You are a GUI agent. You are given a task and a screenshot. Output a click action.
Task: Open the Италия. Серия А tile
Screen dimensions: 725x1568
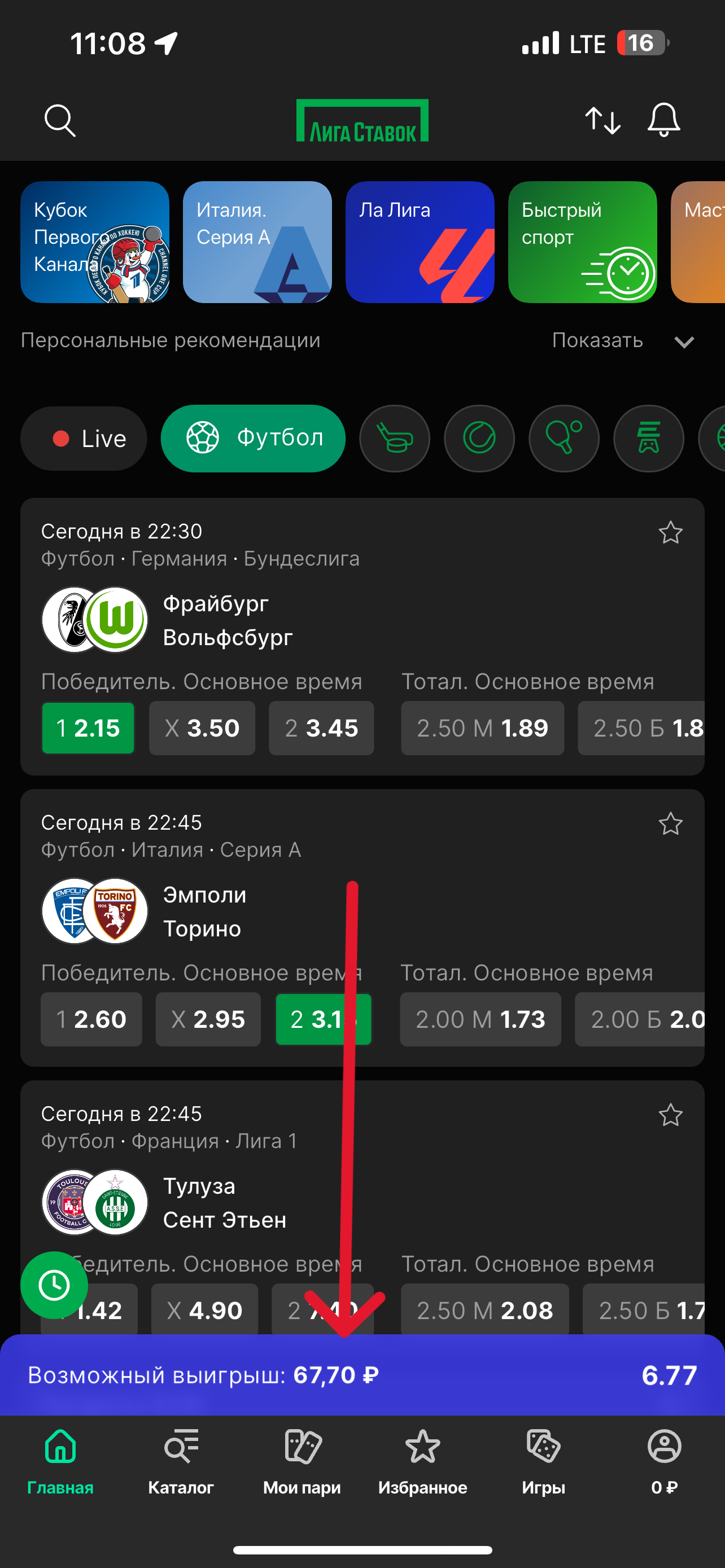[257, 242]
